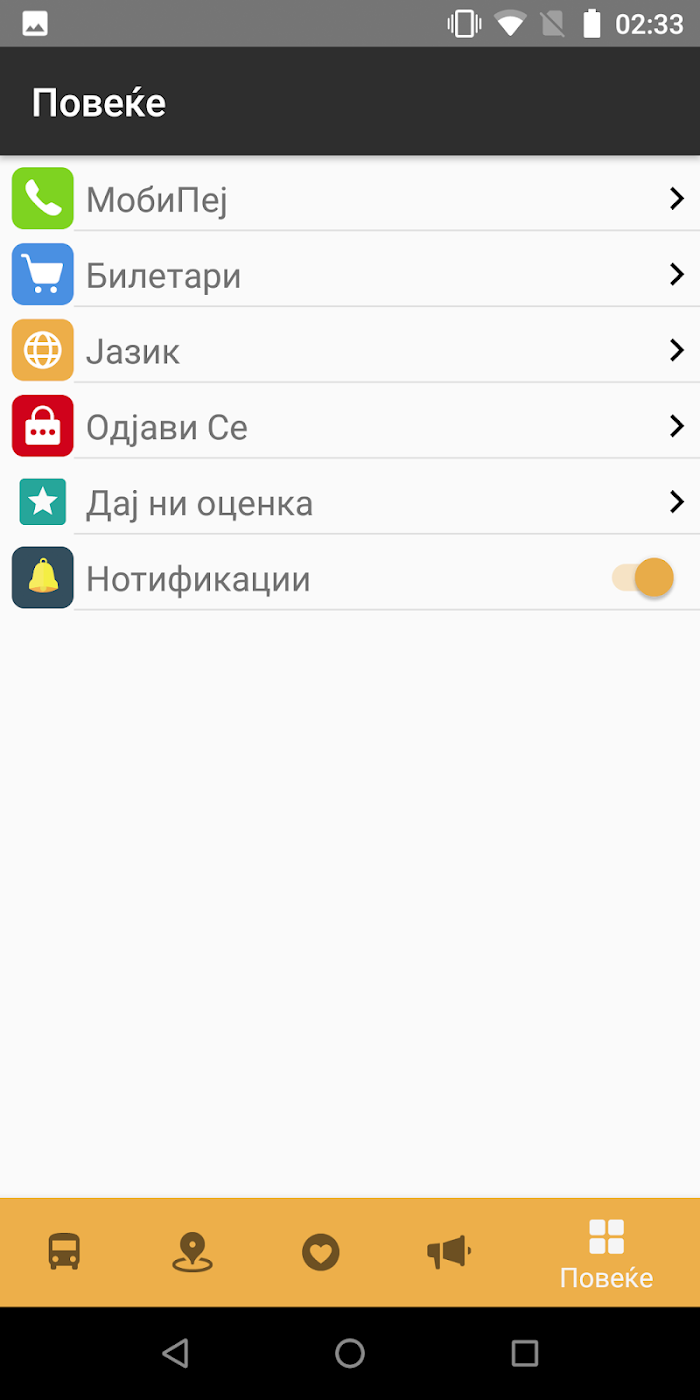Image resolution: width=700 pixels, height=1400 pixels.
Task: Switch to the map location tab
Action: point(192,1252)
